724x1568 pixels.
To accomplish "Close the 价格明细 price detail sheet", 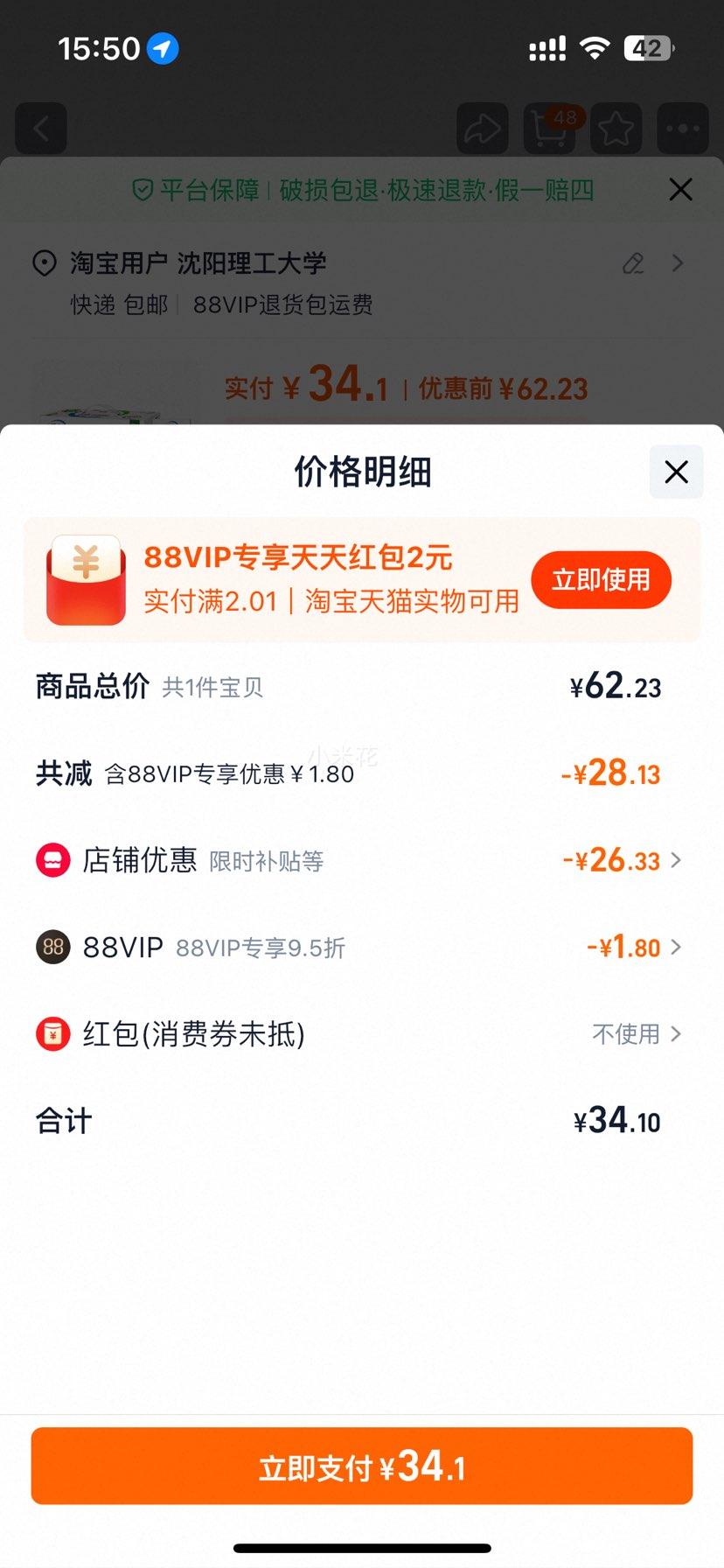I will point(676,472).
